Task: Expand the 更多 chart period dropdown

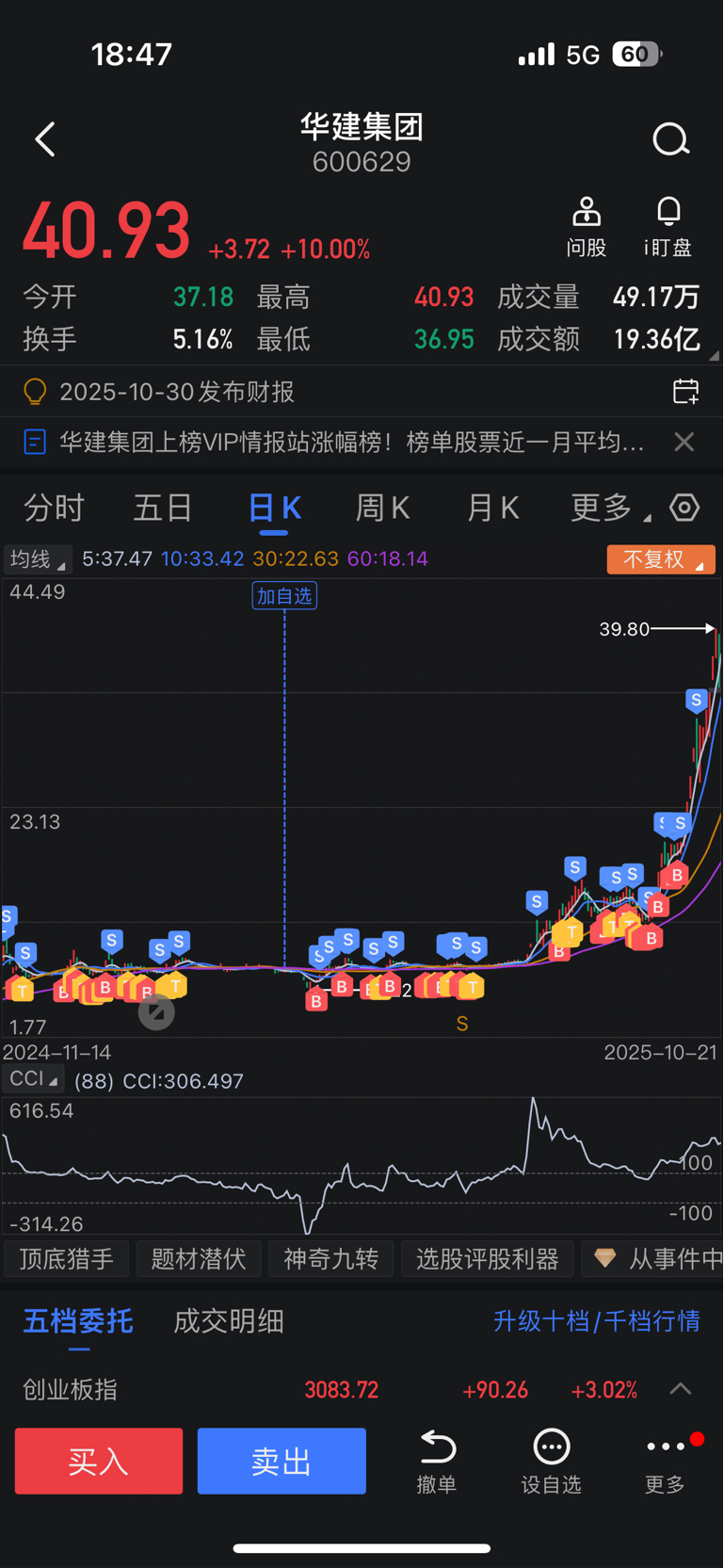Action: click(x=607, y=508)
